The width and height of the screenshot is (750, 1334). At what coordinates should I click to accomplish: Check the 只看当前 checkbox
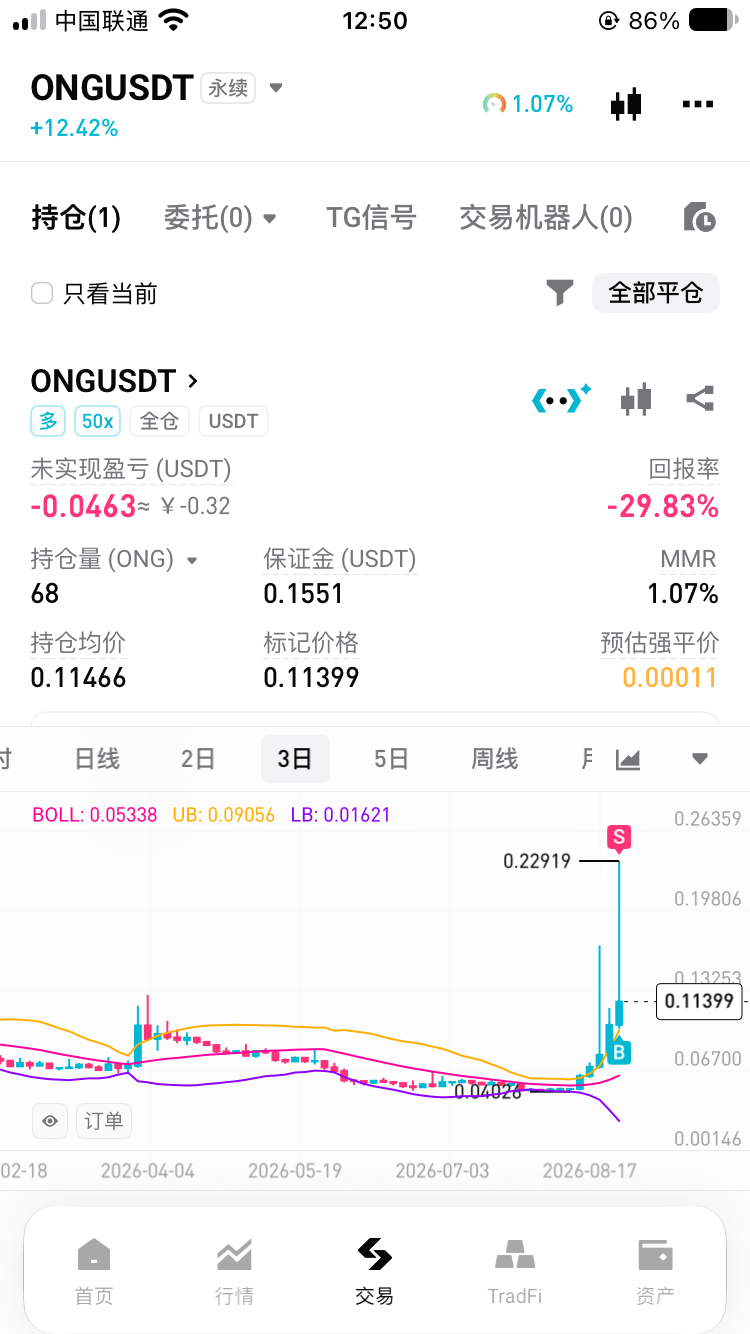42,293
